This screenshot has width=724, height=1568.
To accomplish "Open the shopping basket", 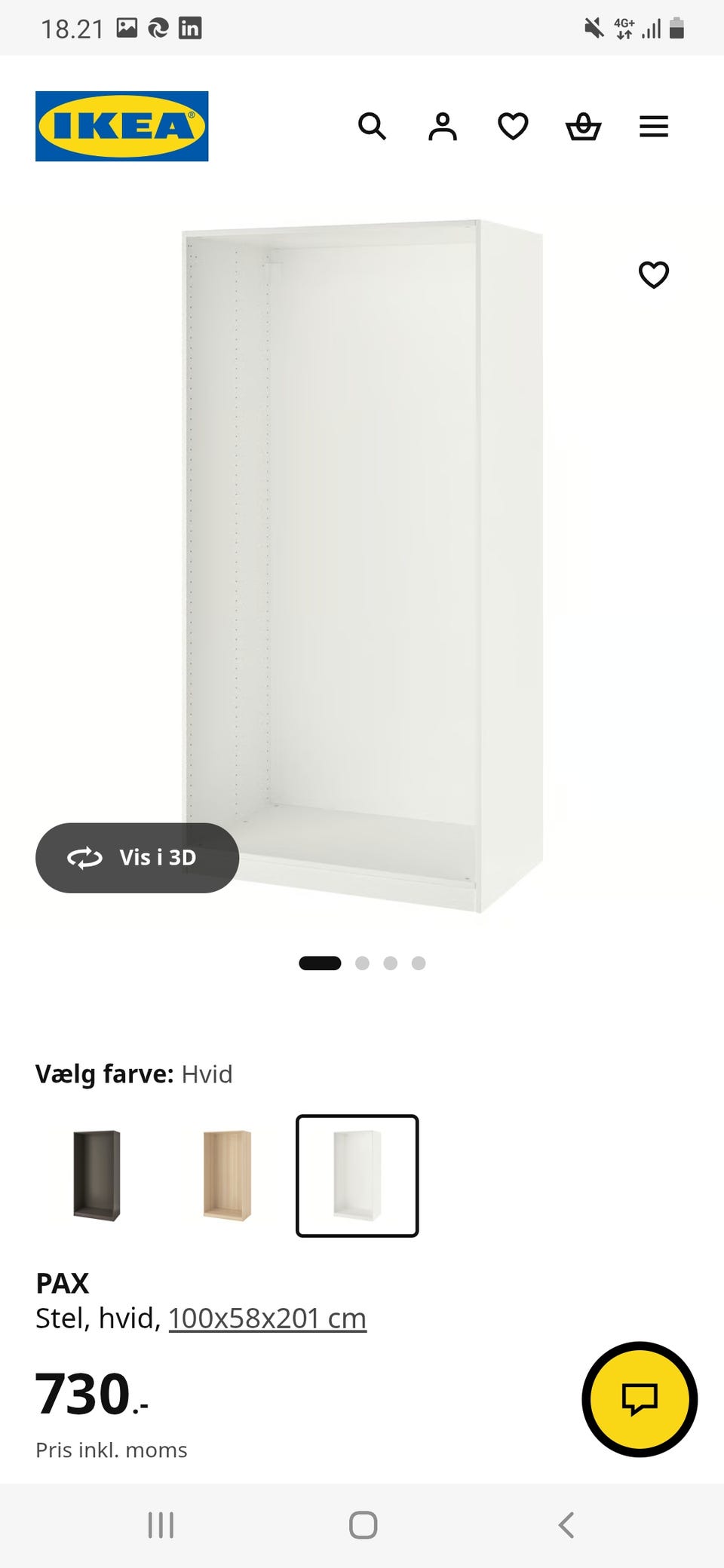I will coord(583,127).
